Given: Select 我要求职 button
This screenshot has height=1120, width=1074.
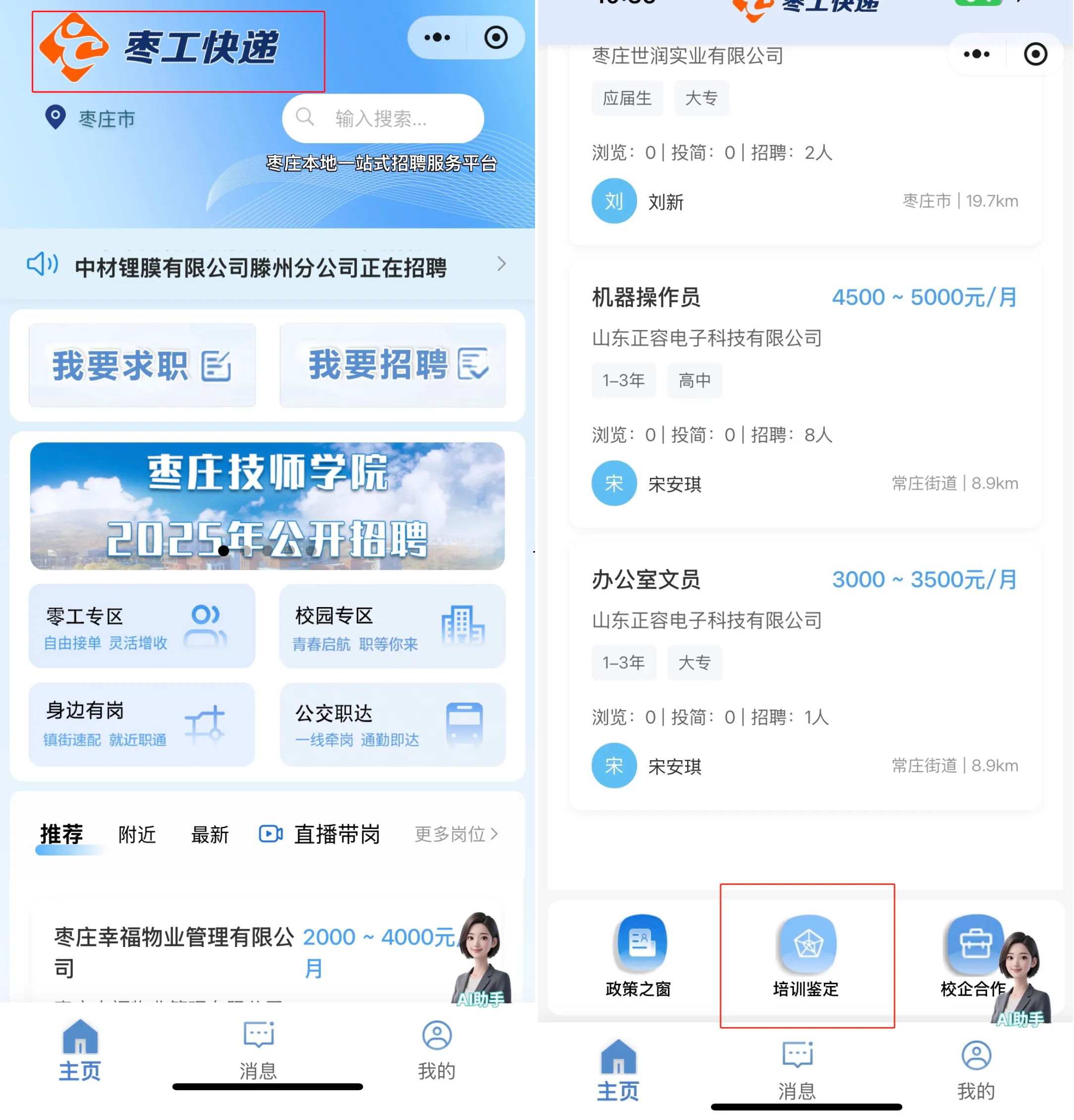Looking at the screenshot, I should 142,365.
